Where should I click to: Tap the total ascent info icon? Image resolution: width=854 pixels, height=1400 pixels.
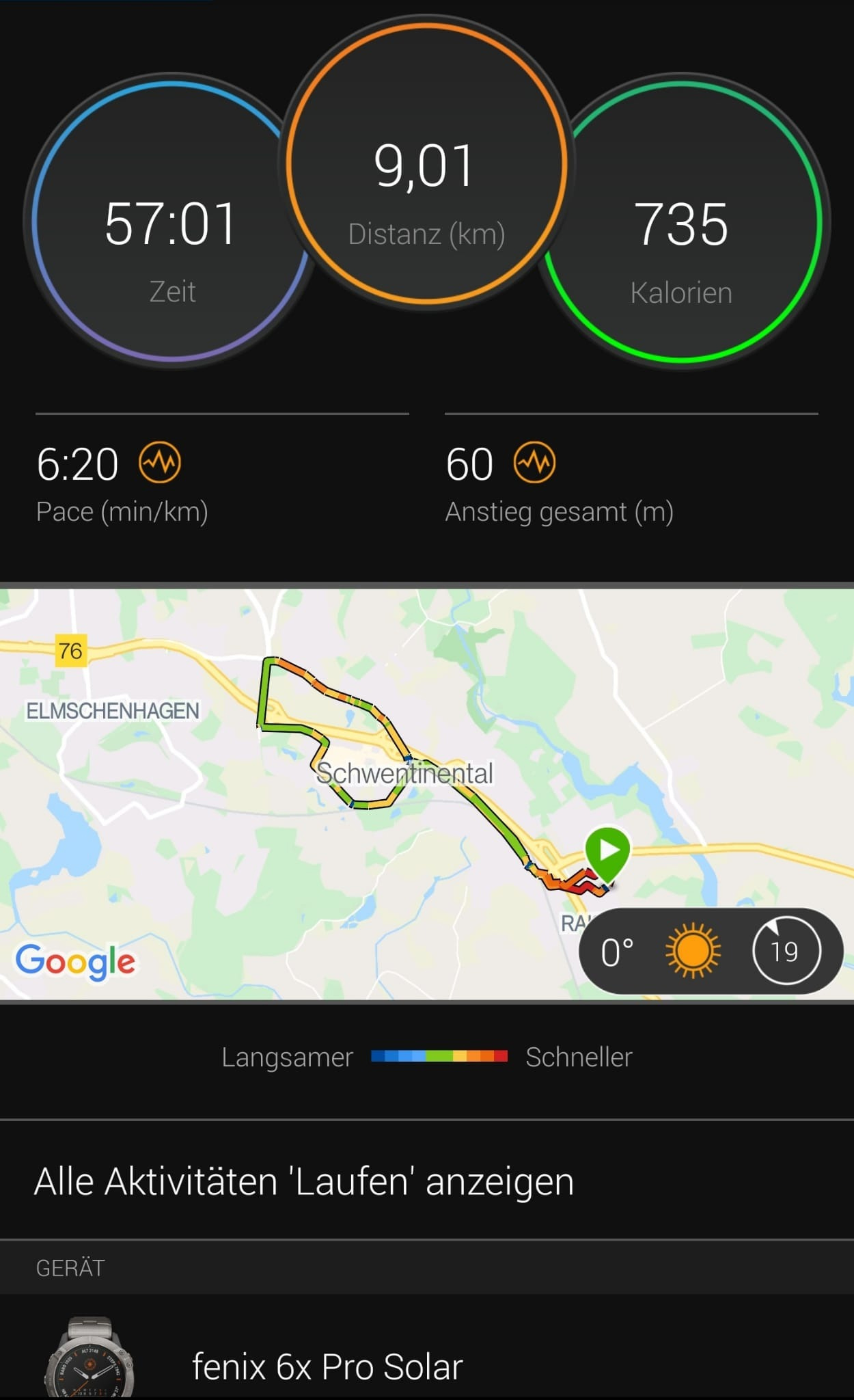pos(534,463)
